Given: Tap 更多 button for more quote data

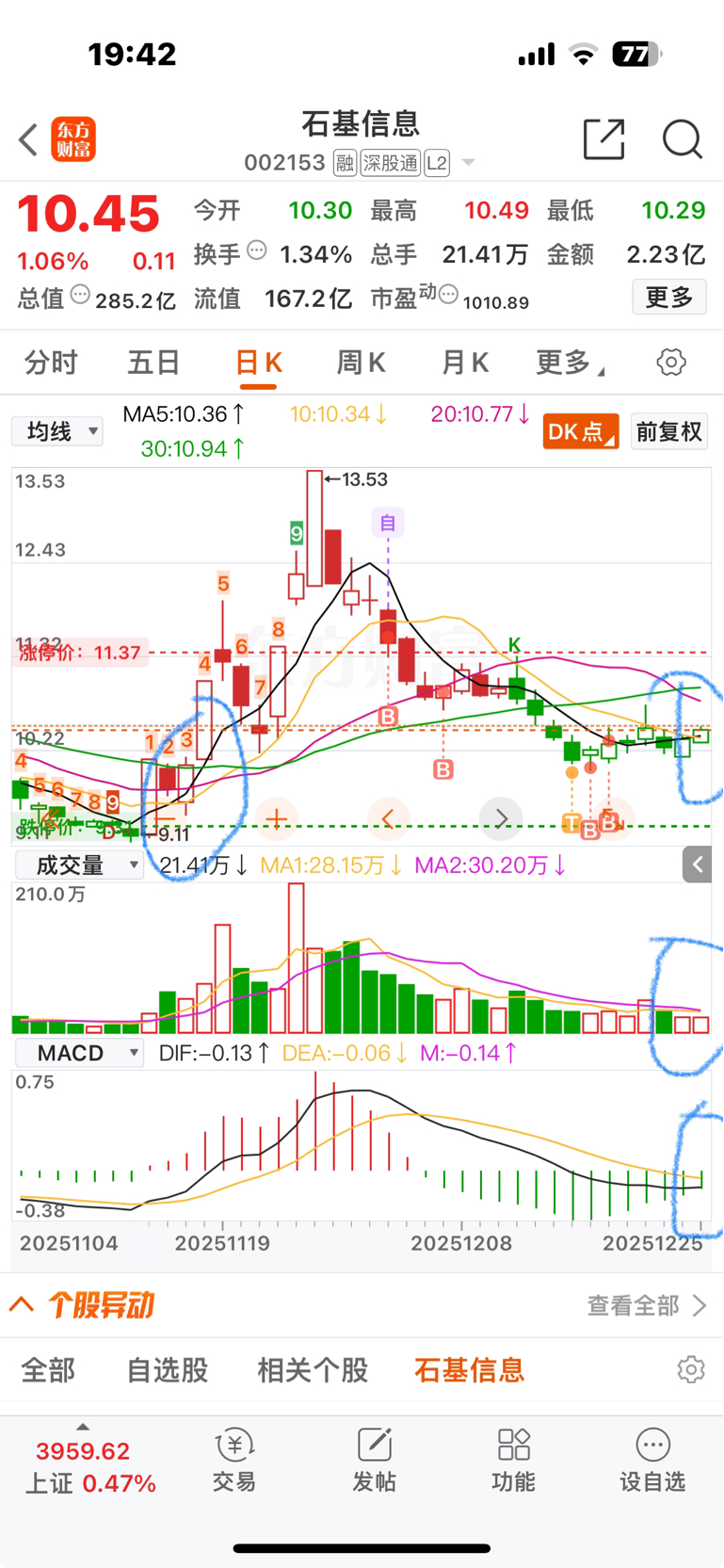Looking at the screenshot, I should [x=668, y=298].
